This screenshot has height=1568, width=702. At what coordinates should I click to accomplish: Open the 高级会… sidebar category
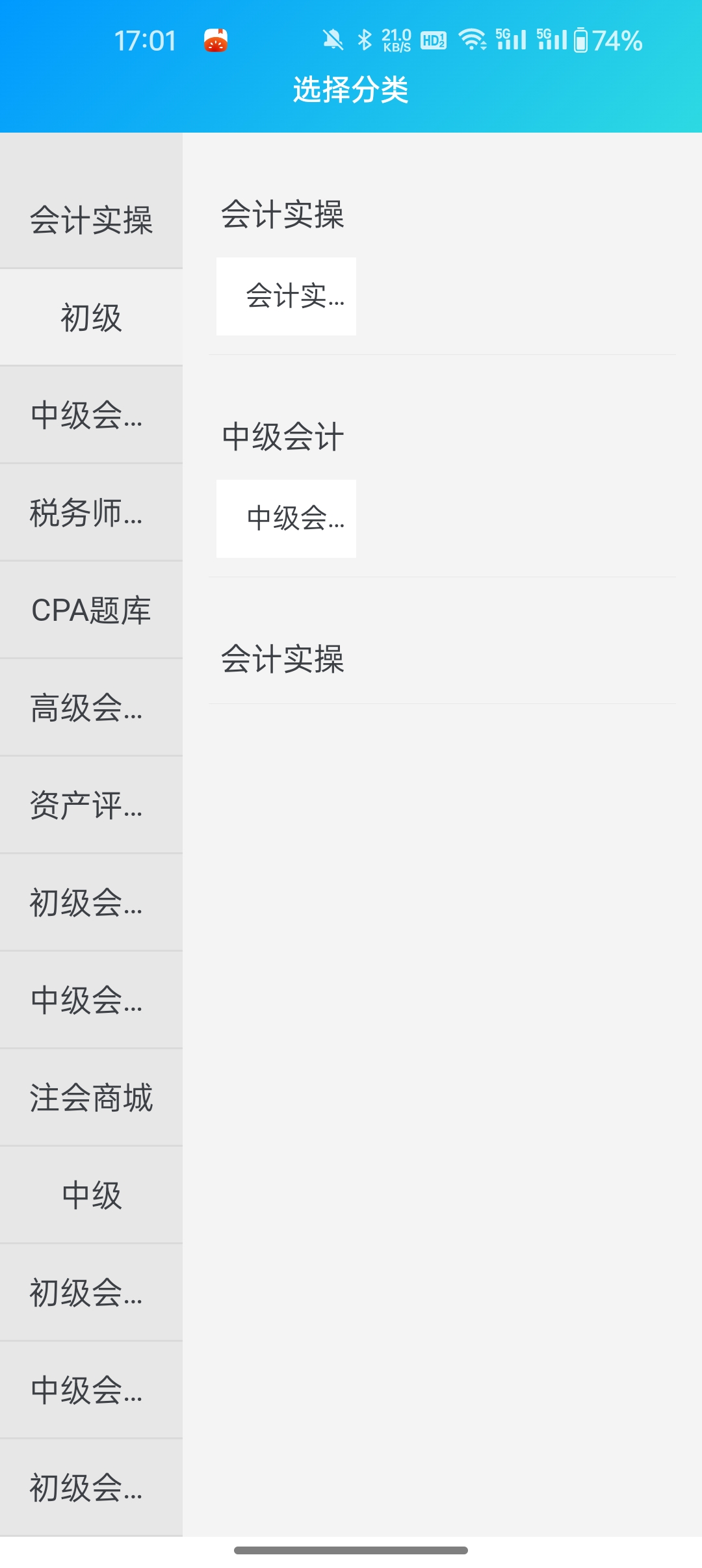point(91,708)
